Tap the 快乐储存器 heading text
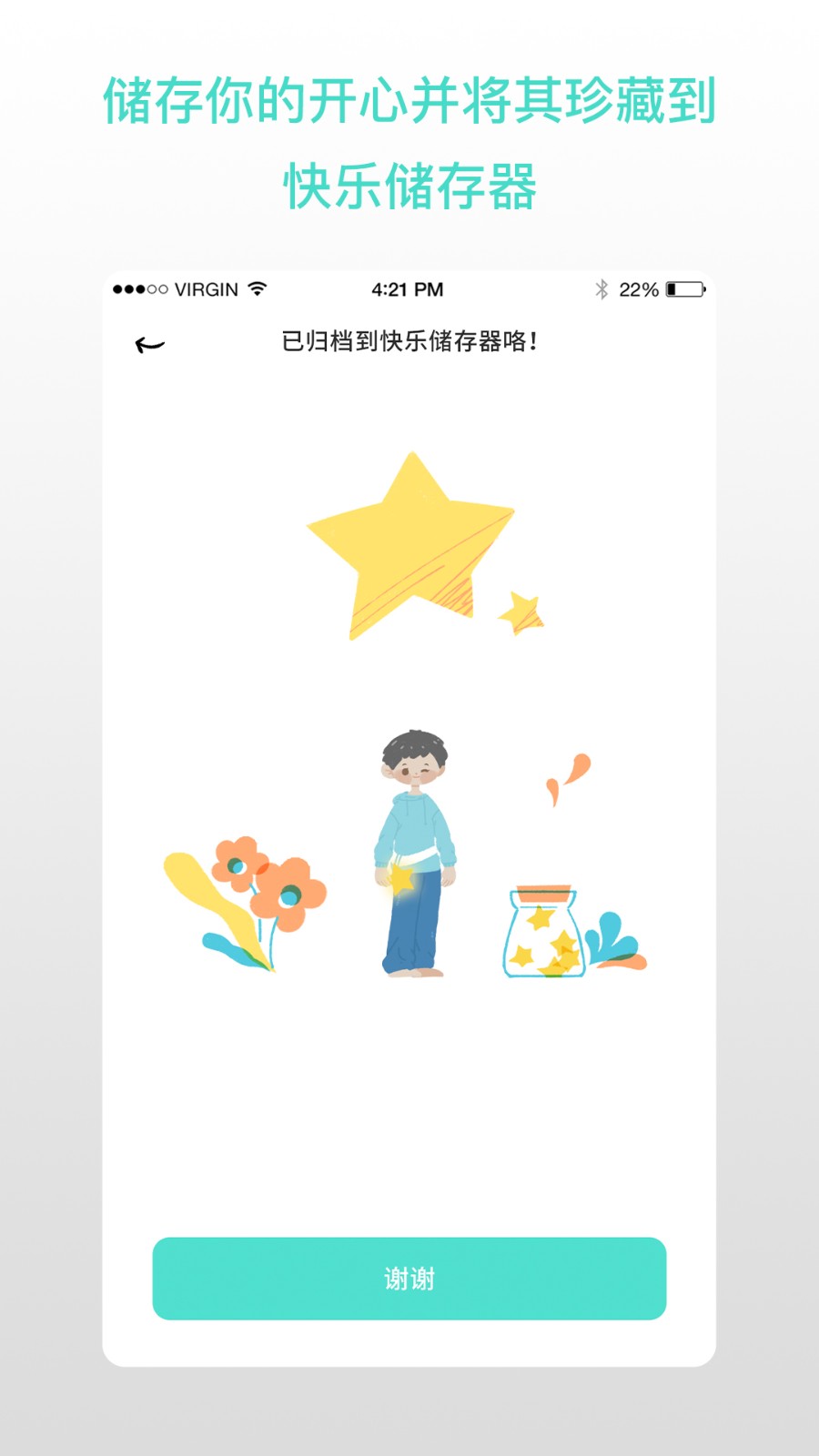 tap(409, 187)
